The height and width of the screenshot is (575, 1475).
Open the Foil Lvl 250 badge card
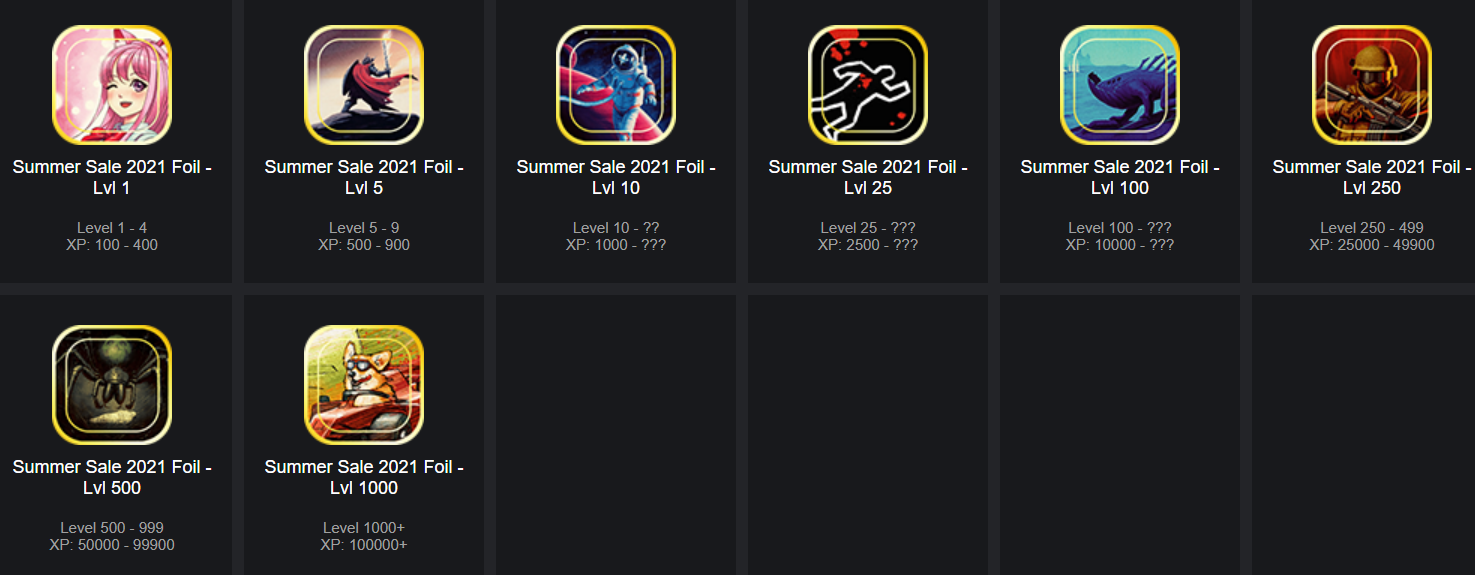pos(1372,86)
